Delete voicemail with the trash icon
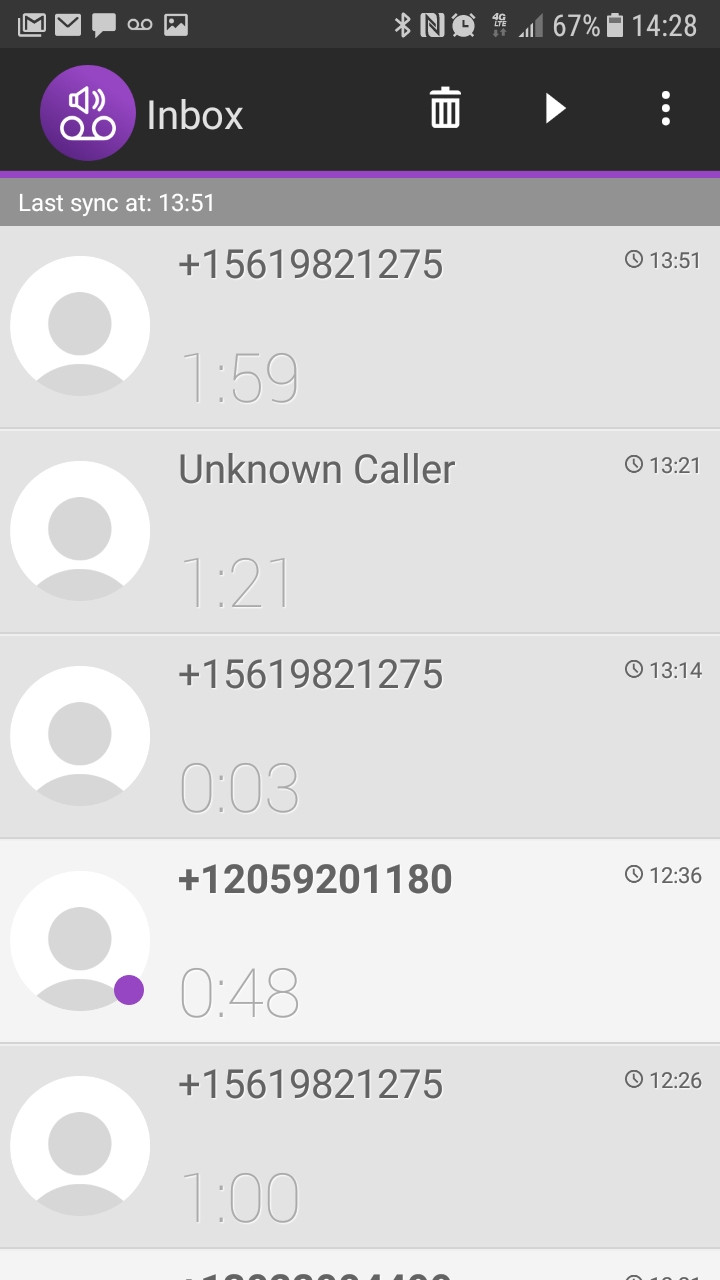720x1280 pixels. 445,108
